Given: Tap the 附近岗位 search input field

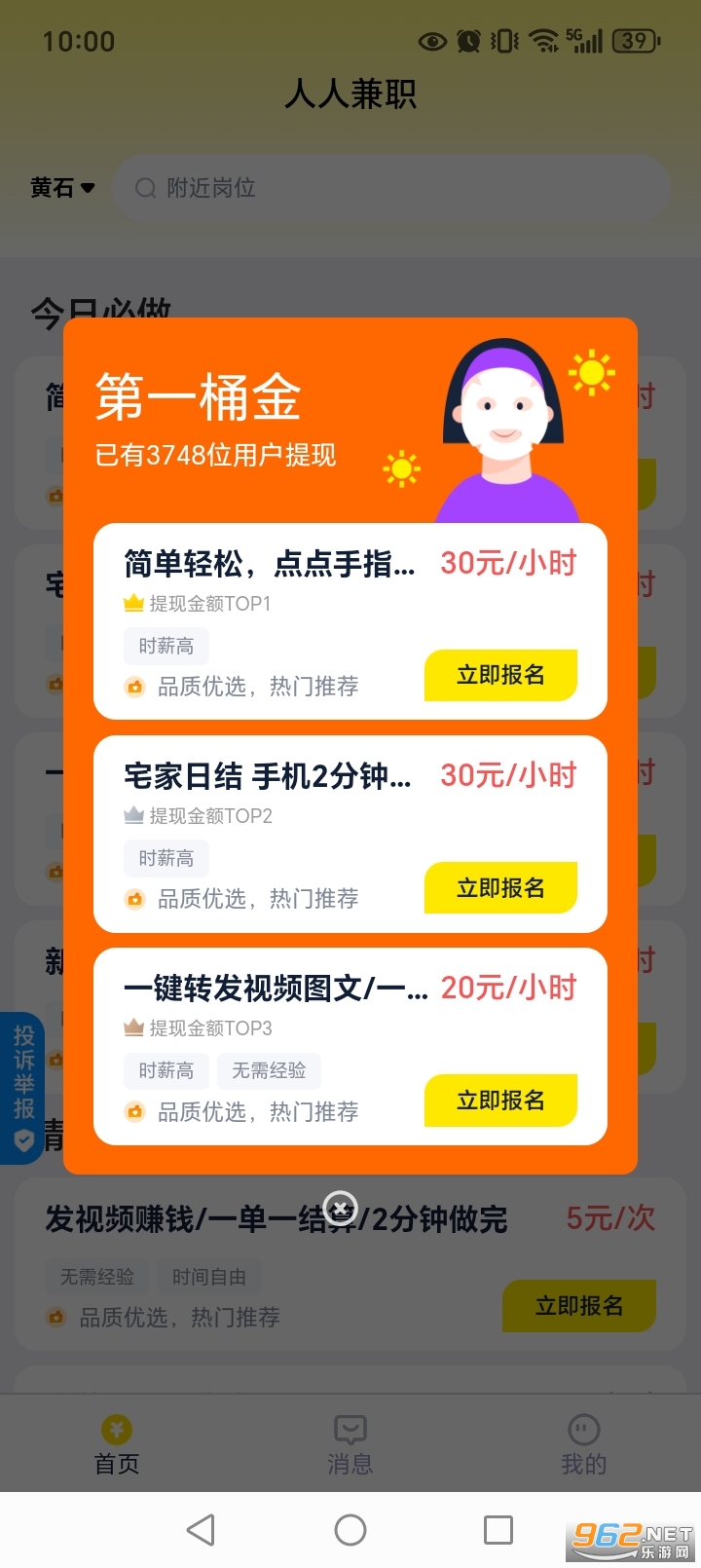Looking at the screenshot, I should point(389,188).
